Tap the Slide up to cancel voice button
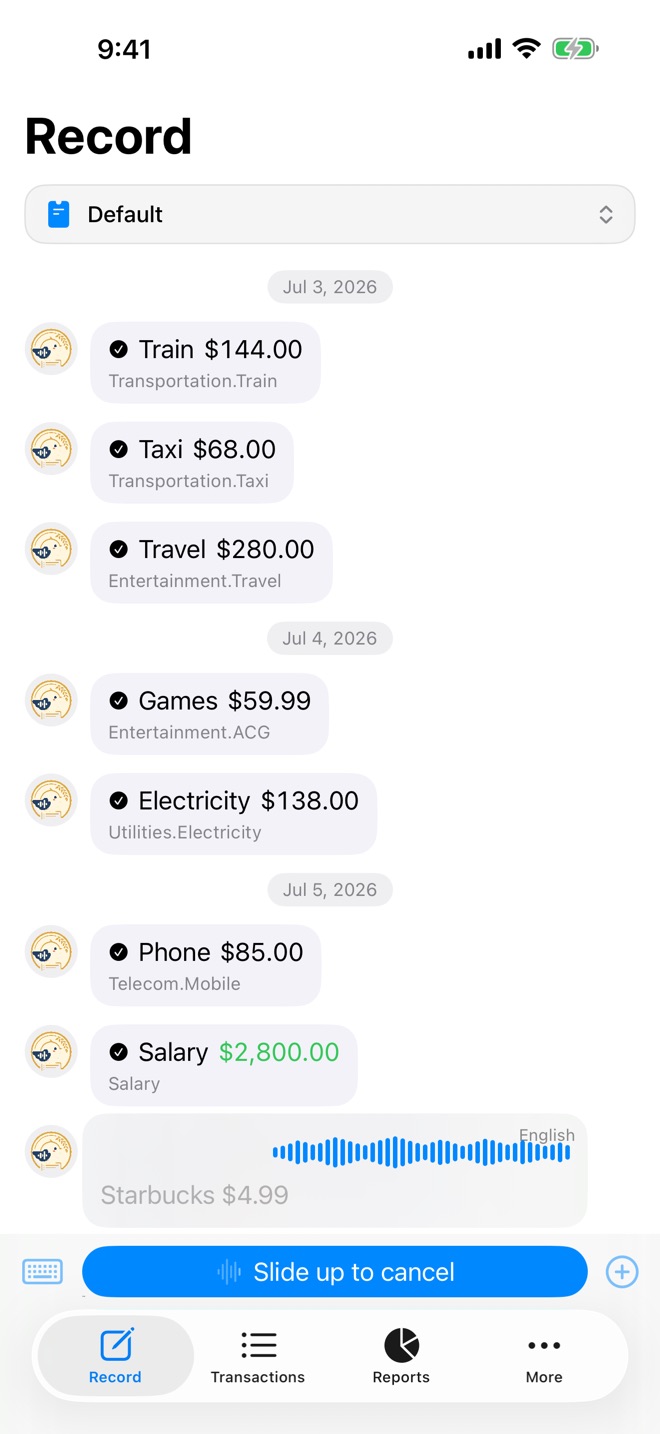Image resolution: width=660 pixels, height=1434 pixels. pos(334,1272)
